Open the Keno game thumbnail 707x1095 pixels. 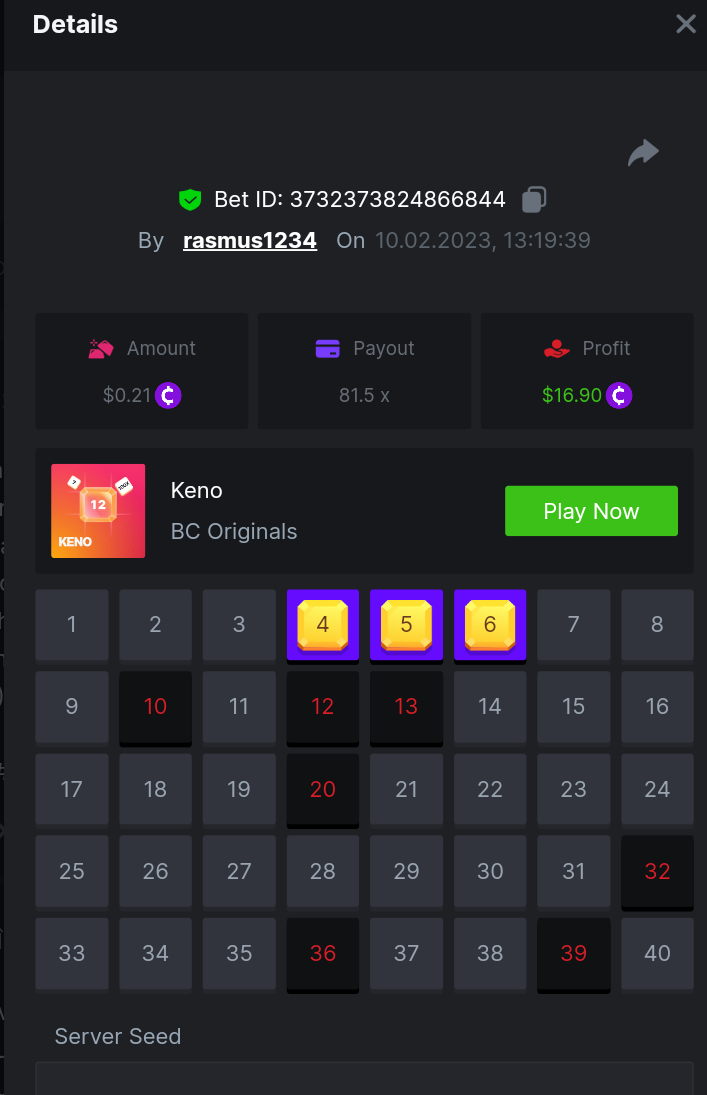tap(98, 511)
